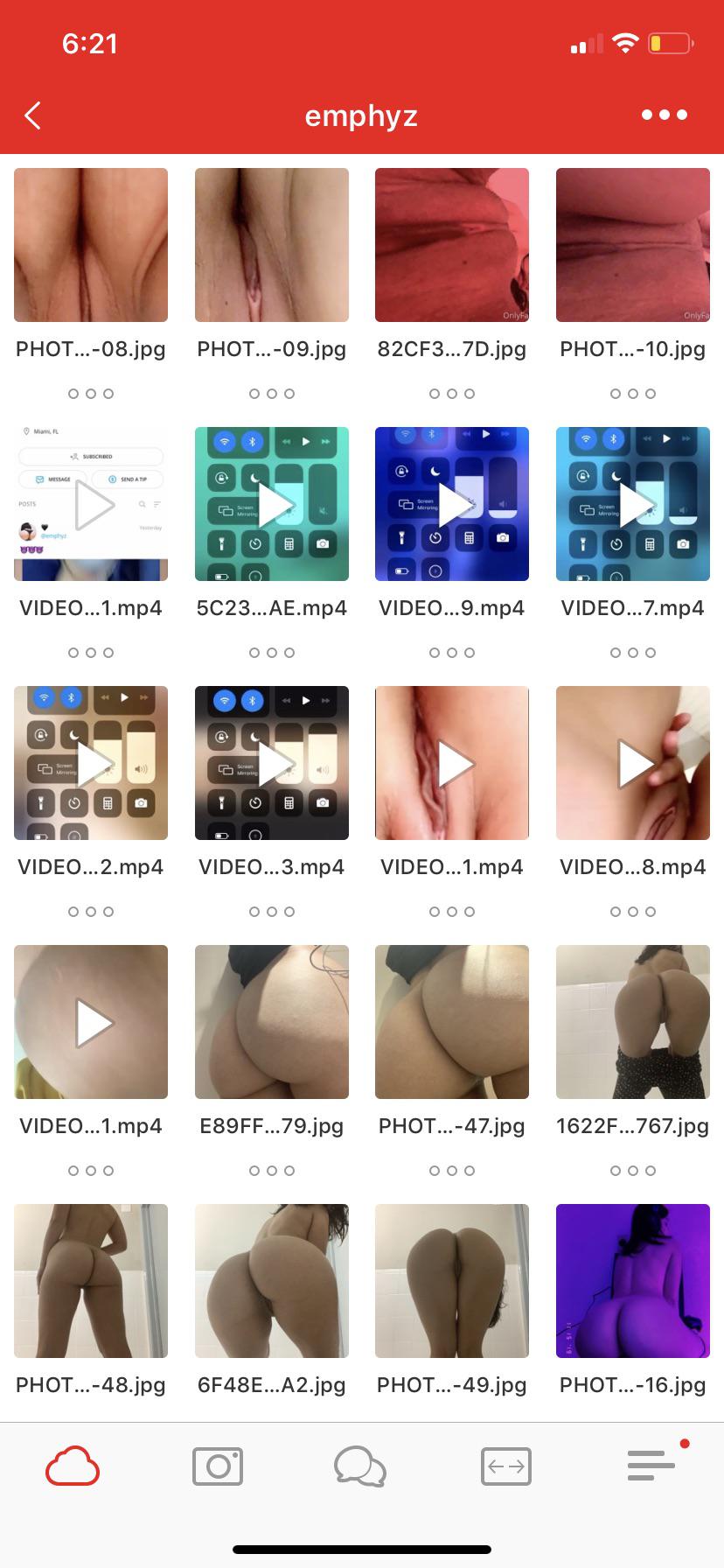
Task: Show options under PHOT...-47.jpg
Action: coord(452,1171)
